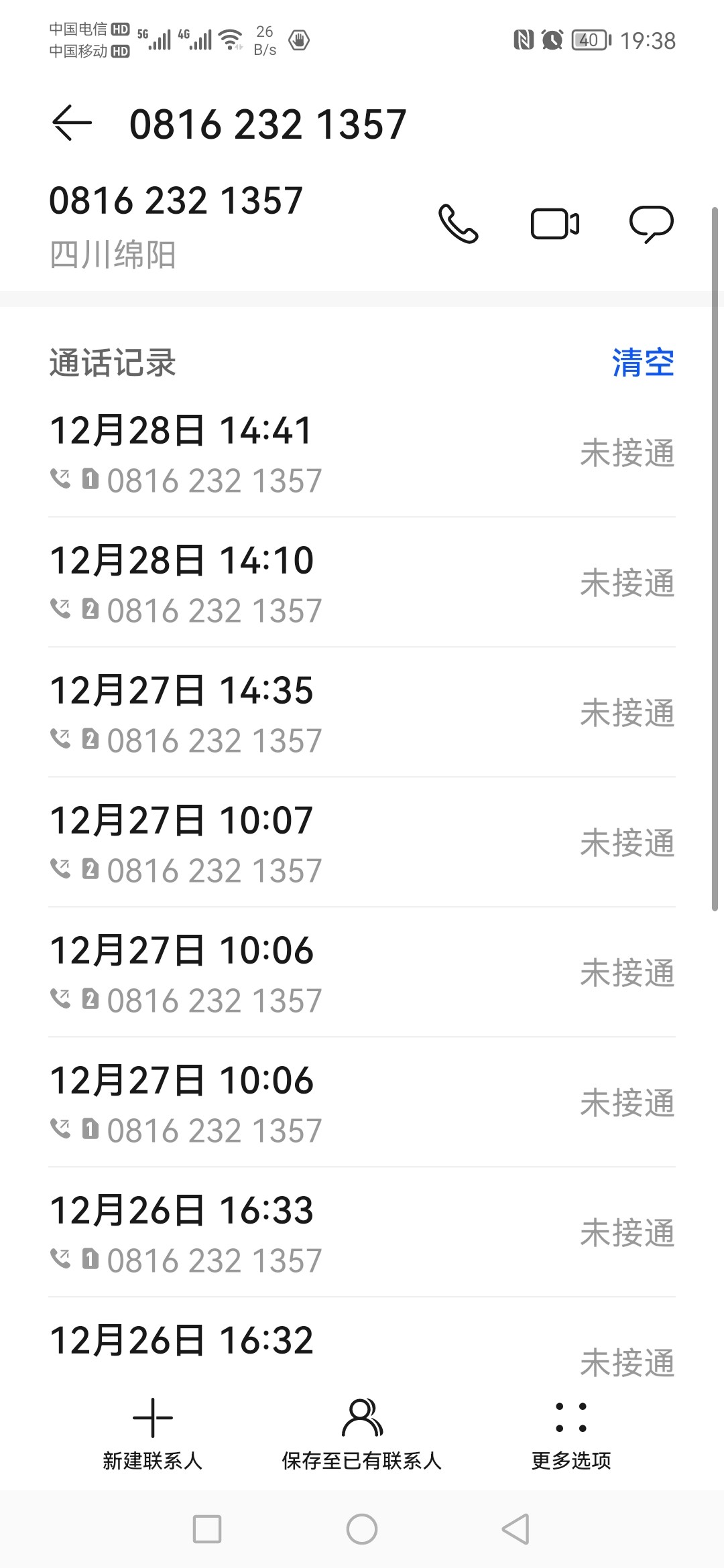Go to the system home screen

pos(362,1529)
